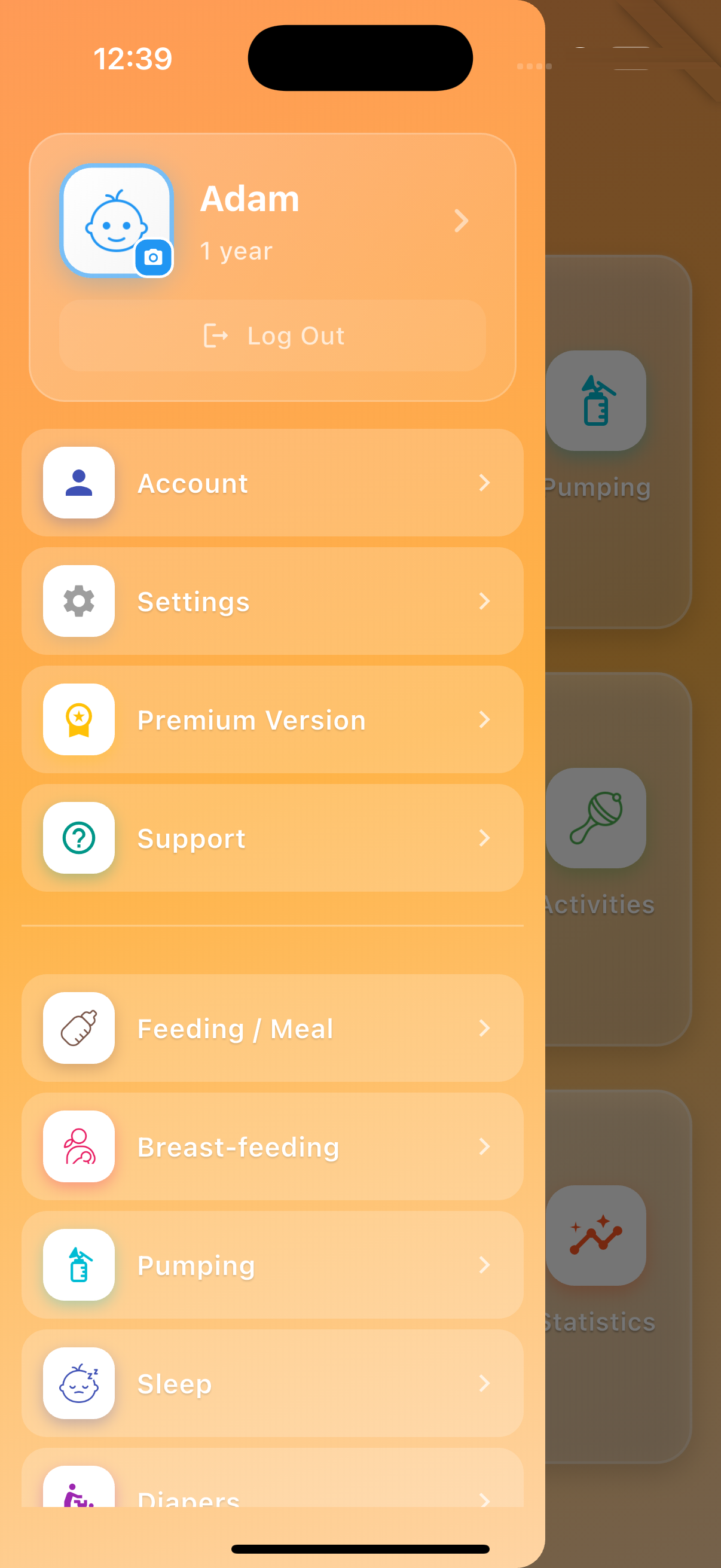Tap Adam's baby avatar thumbnail
The image size is (721, 1568).
pyautogui.click(x=115, y=221)
